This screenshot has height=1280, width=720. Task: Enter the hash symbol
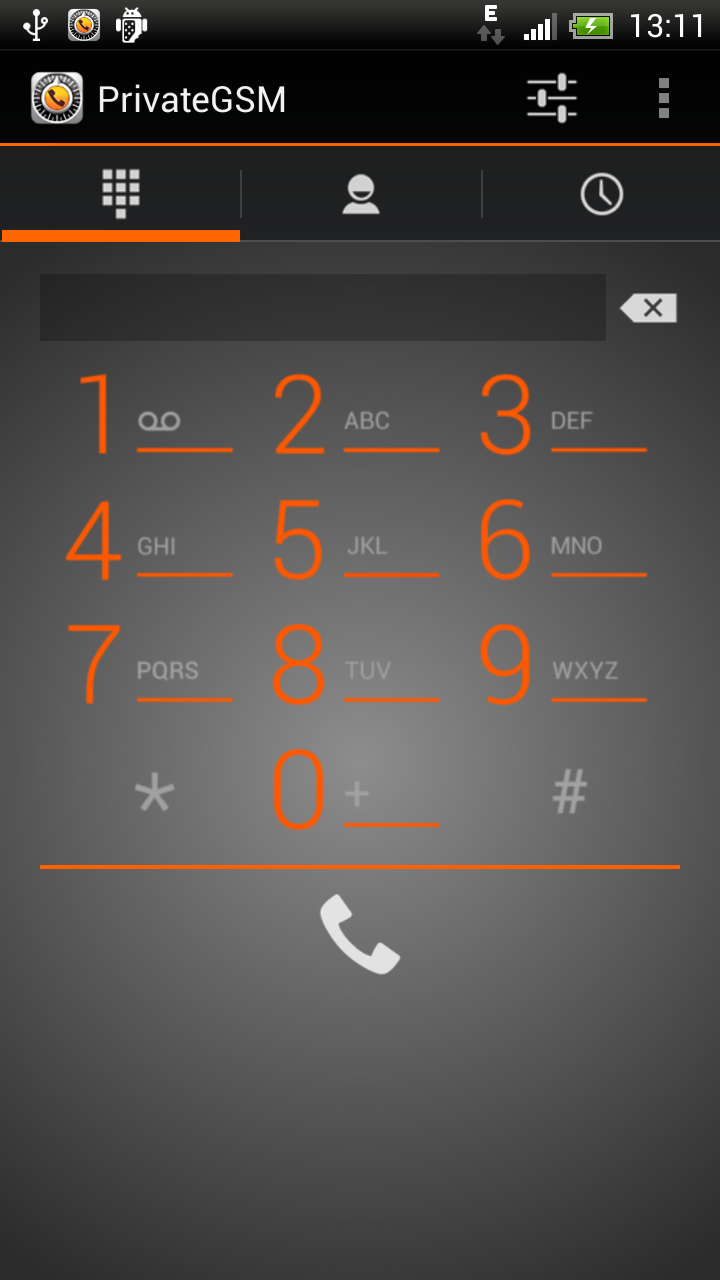point(569,794)
